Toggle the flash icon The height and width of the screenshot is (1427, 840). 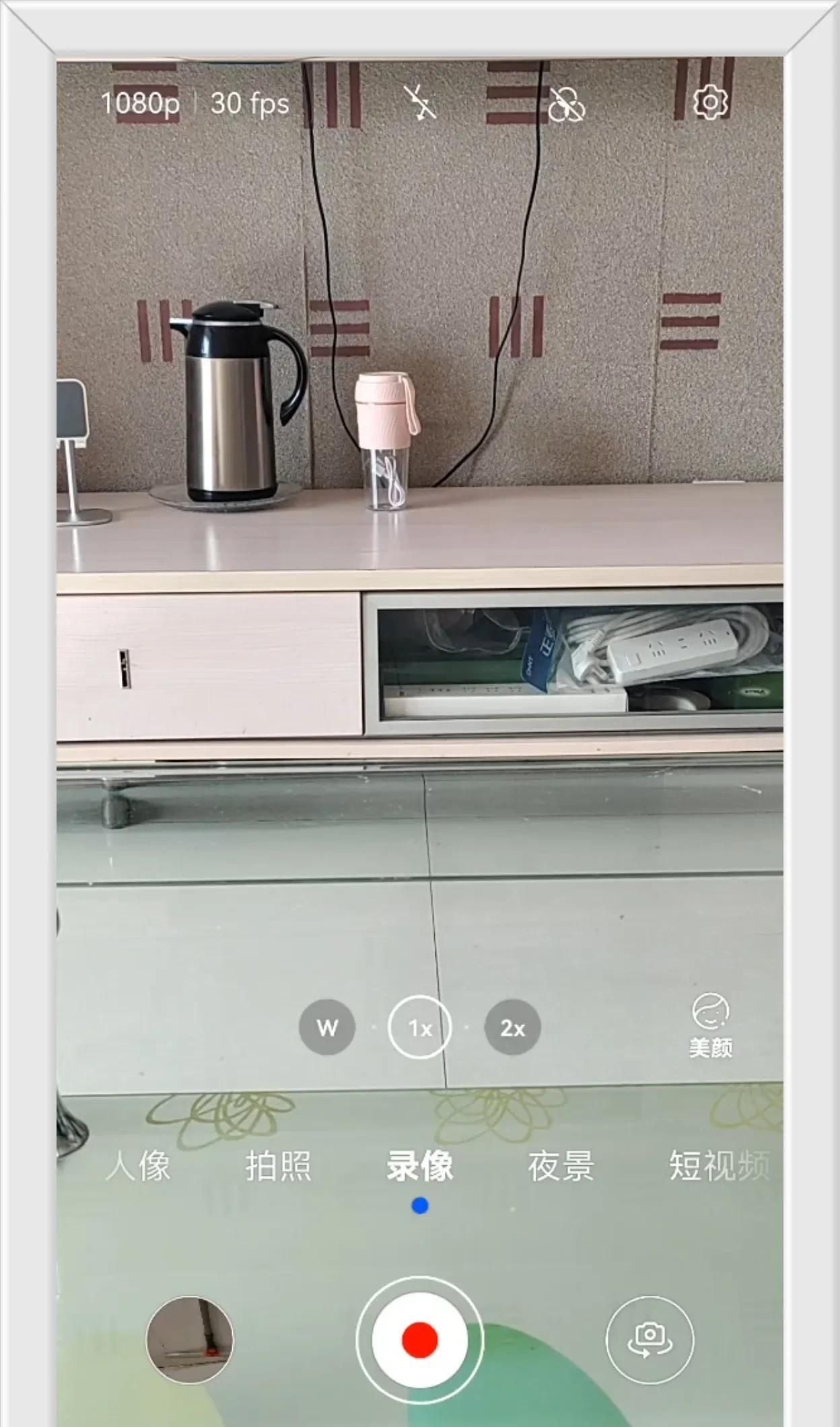click(x=420, y=103)
